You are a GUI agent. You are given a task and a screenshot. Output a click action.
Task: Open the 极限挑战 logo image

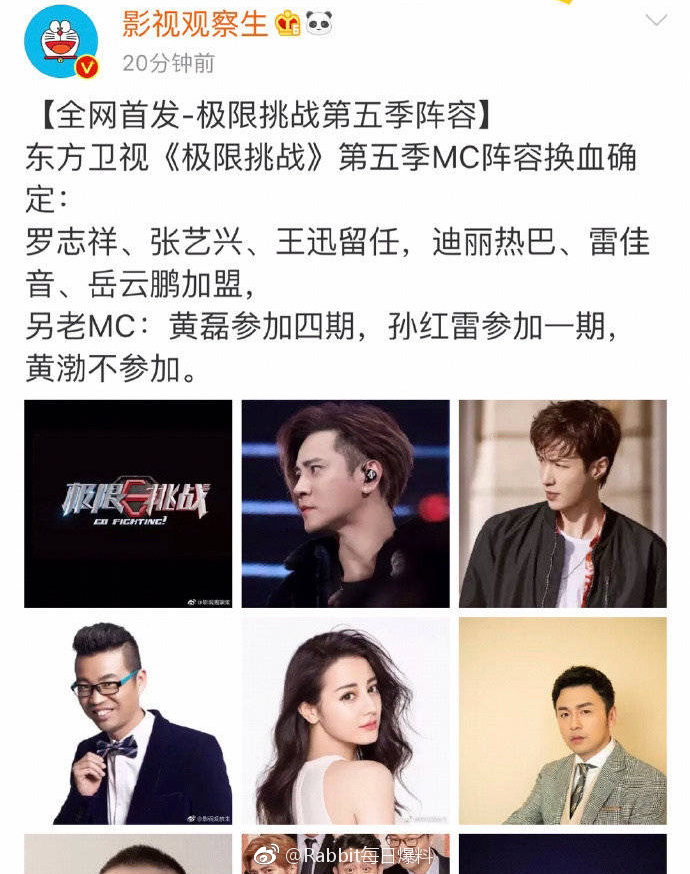pos(128,504)
